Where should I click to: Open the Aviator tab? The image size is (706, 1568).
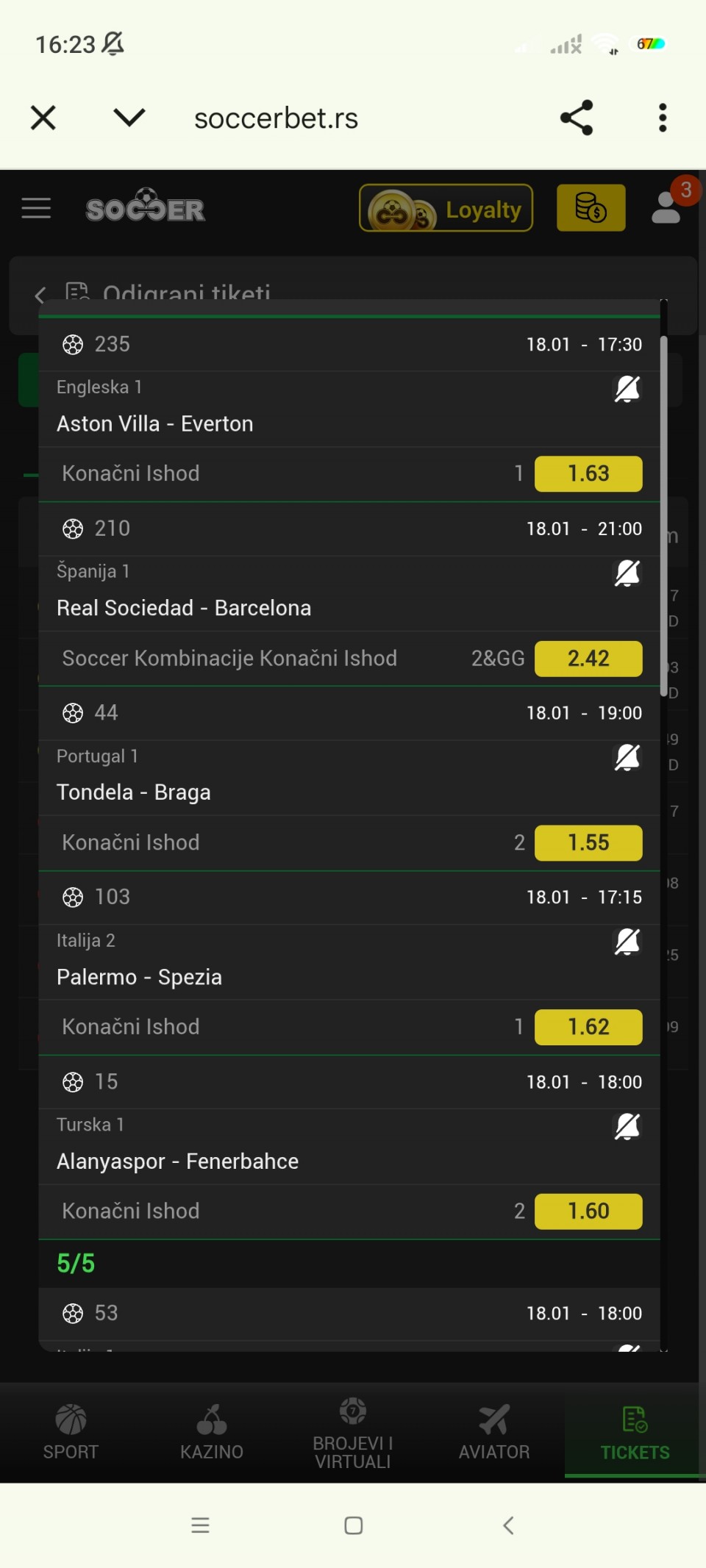click(x=494, y=1432)
